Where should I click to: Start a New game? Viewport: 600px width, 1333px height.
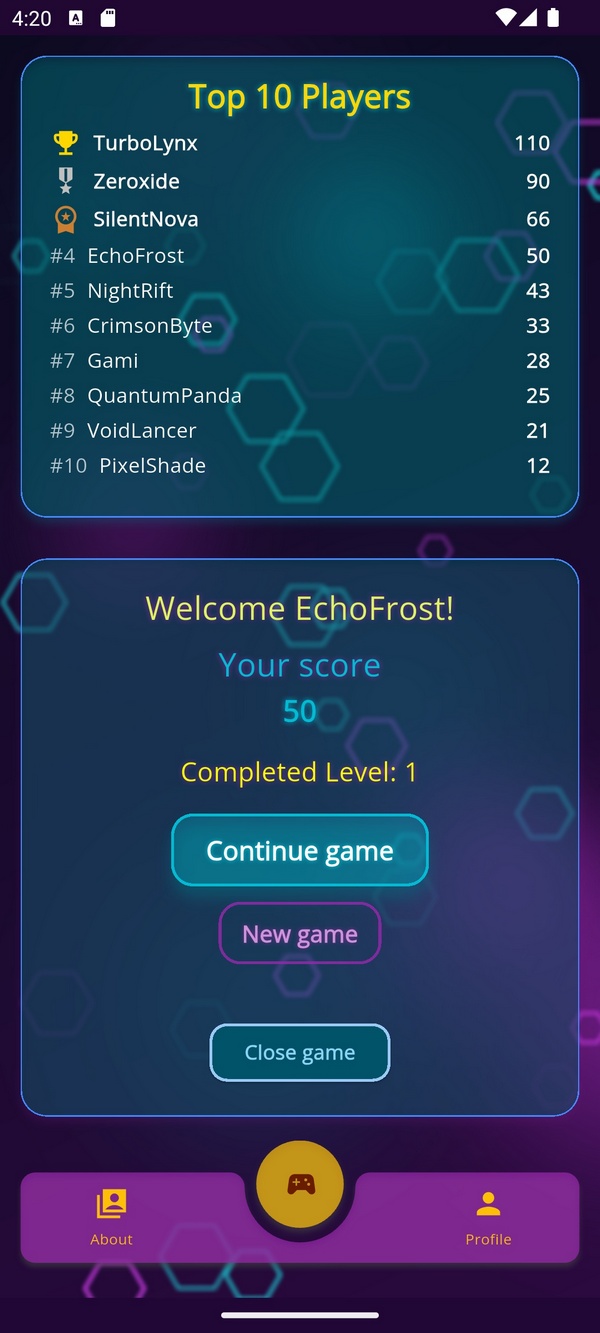[300, 934]
